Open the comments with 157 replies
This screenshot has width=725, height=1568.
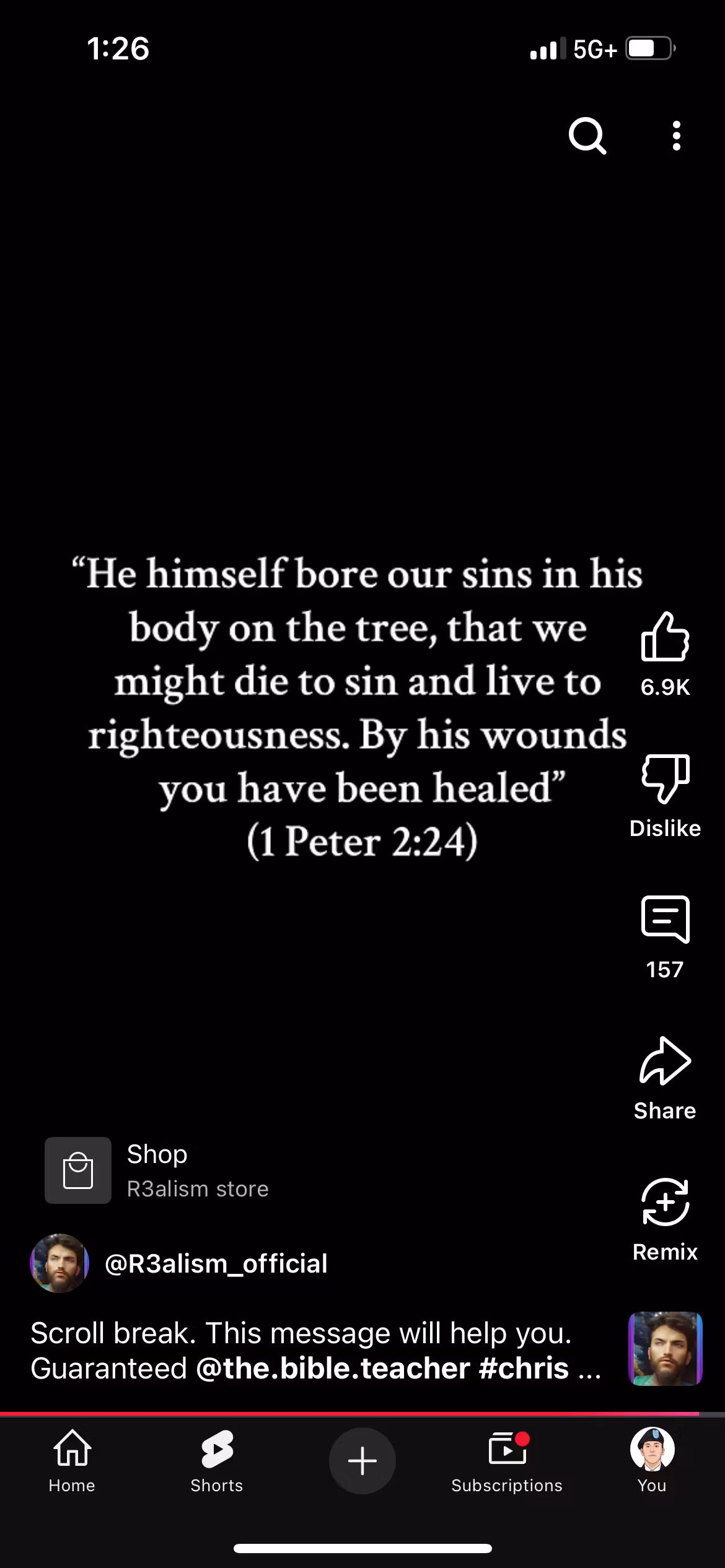tap(665, 920)
